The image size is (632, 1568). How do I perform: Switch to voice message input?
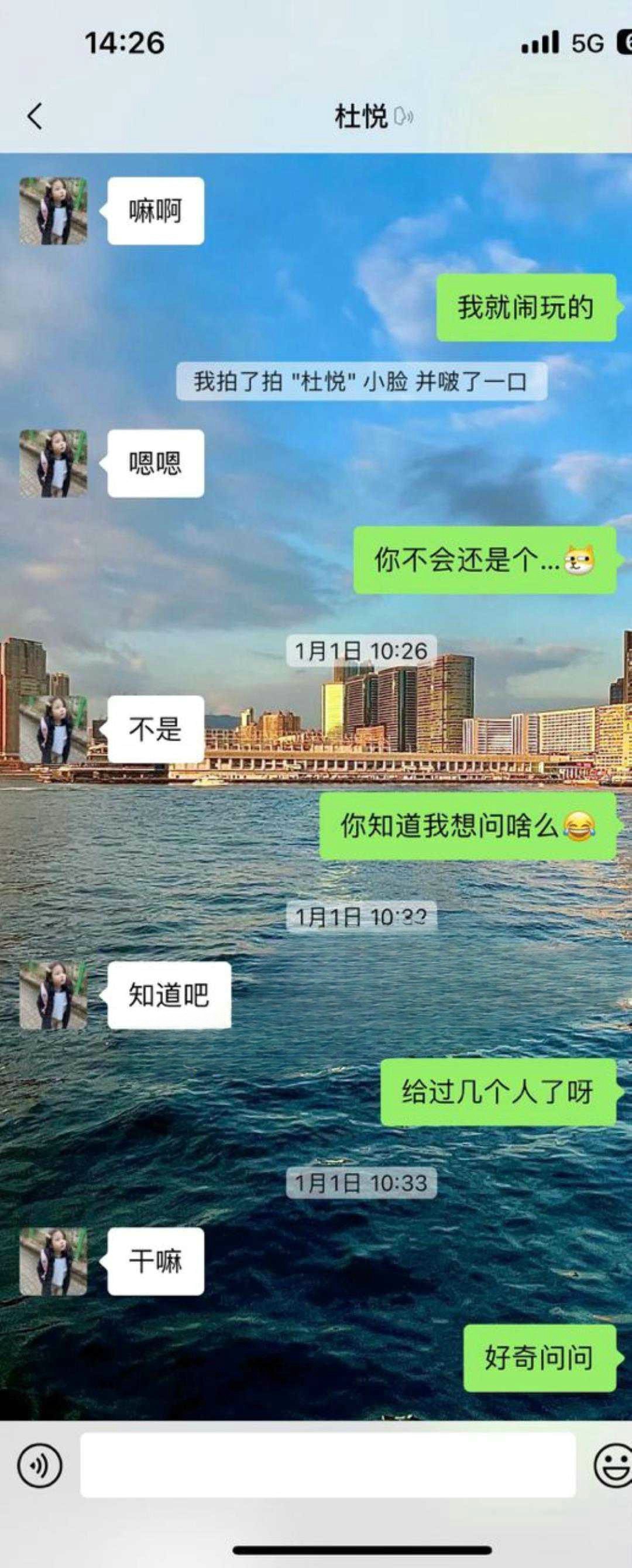pyautogui.click(x=40, y=1465)
